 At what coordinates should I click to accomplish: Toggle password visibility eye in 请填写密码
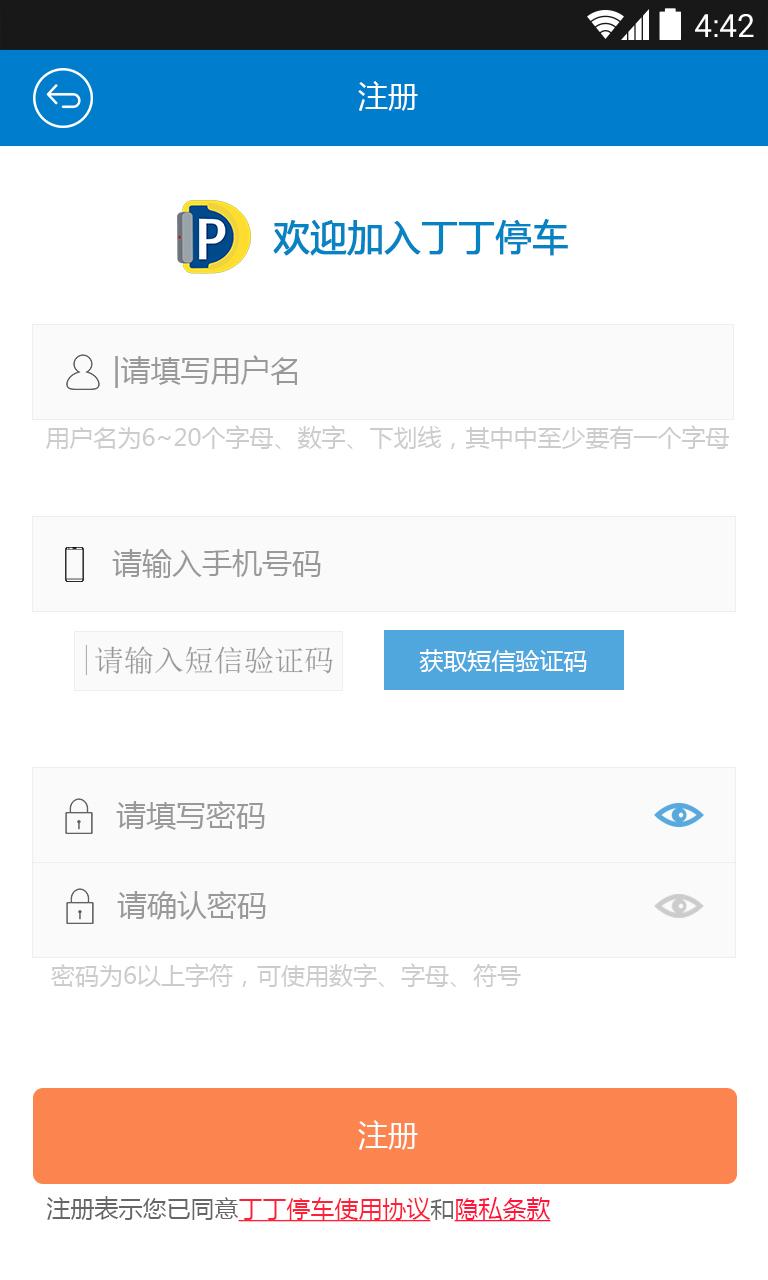[679, 815]
